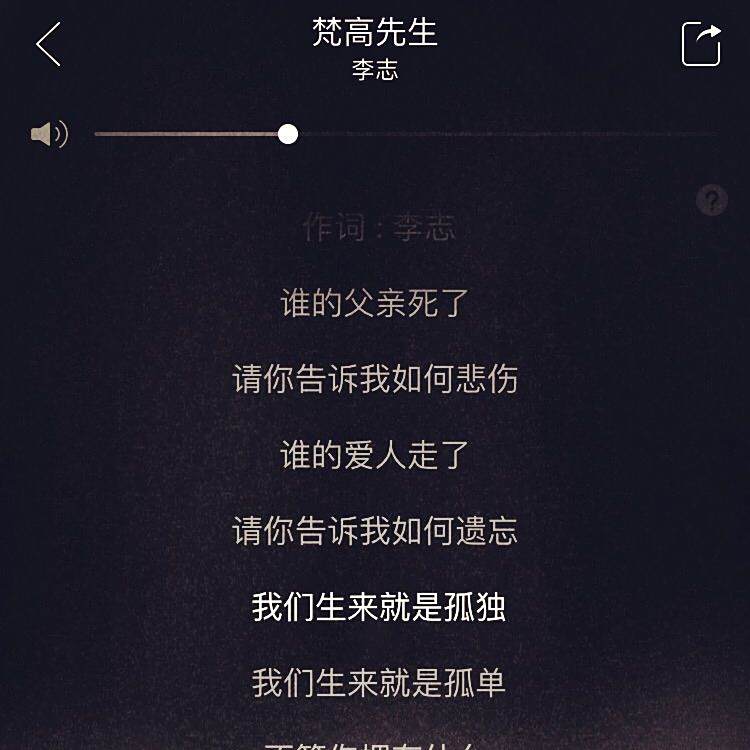Open the question mark help icon
This screenshot has height=750, width=750.
click(711, 200)
